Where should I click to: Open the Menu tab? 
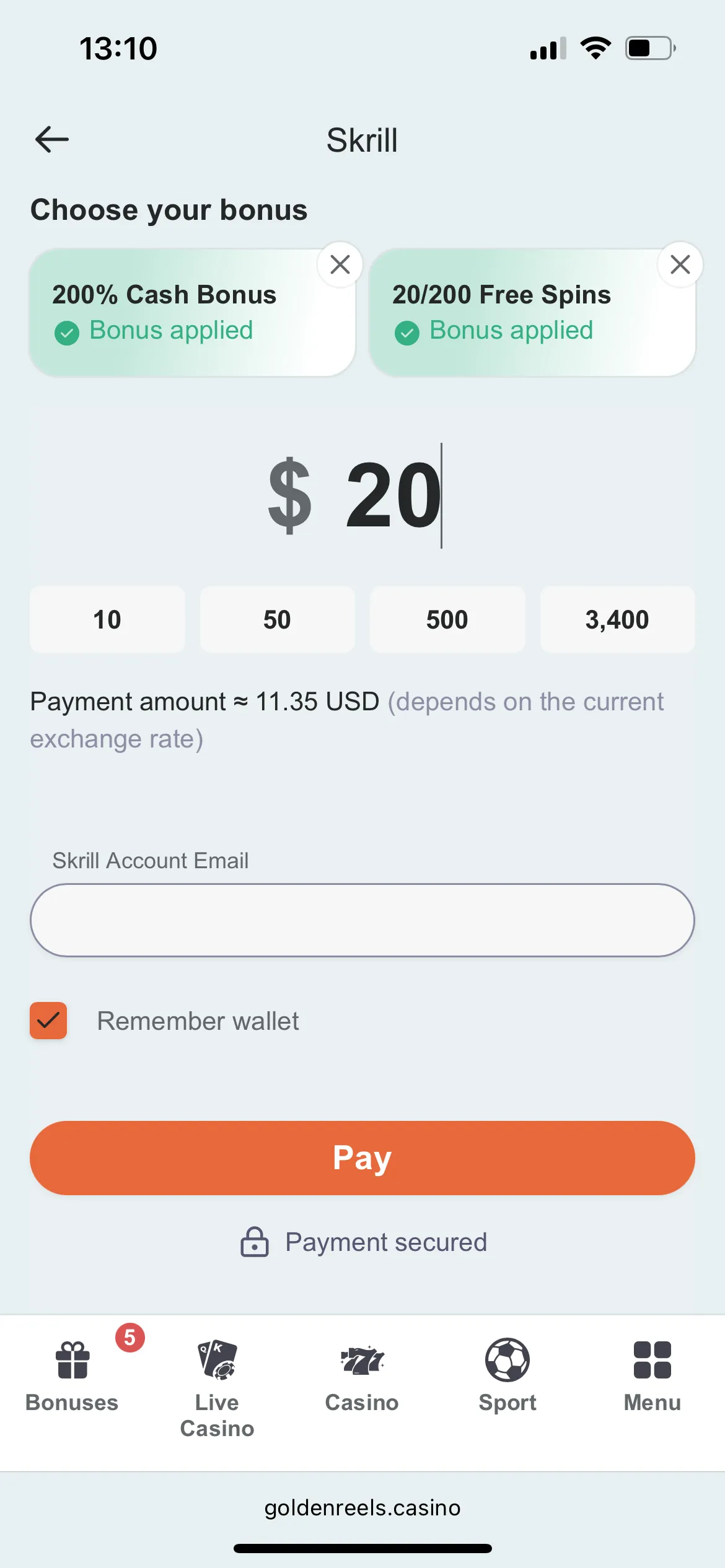652,1375
